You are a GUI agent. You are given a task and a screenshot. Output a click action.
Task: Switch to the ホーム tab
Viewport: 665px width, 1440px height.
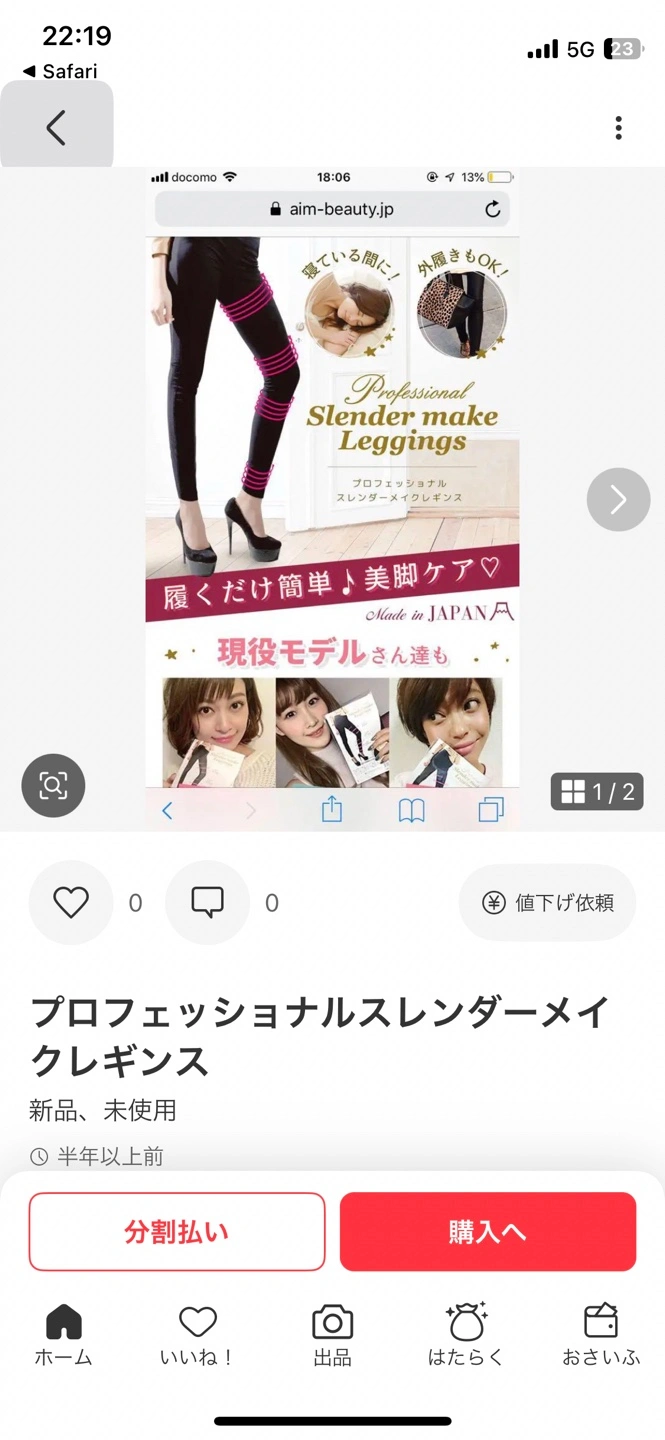point(64,1335)
